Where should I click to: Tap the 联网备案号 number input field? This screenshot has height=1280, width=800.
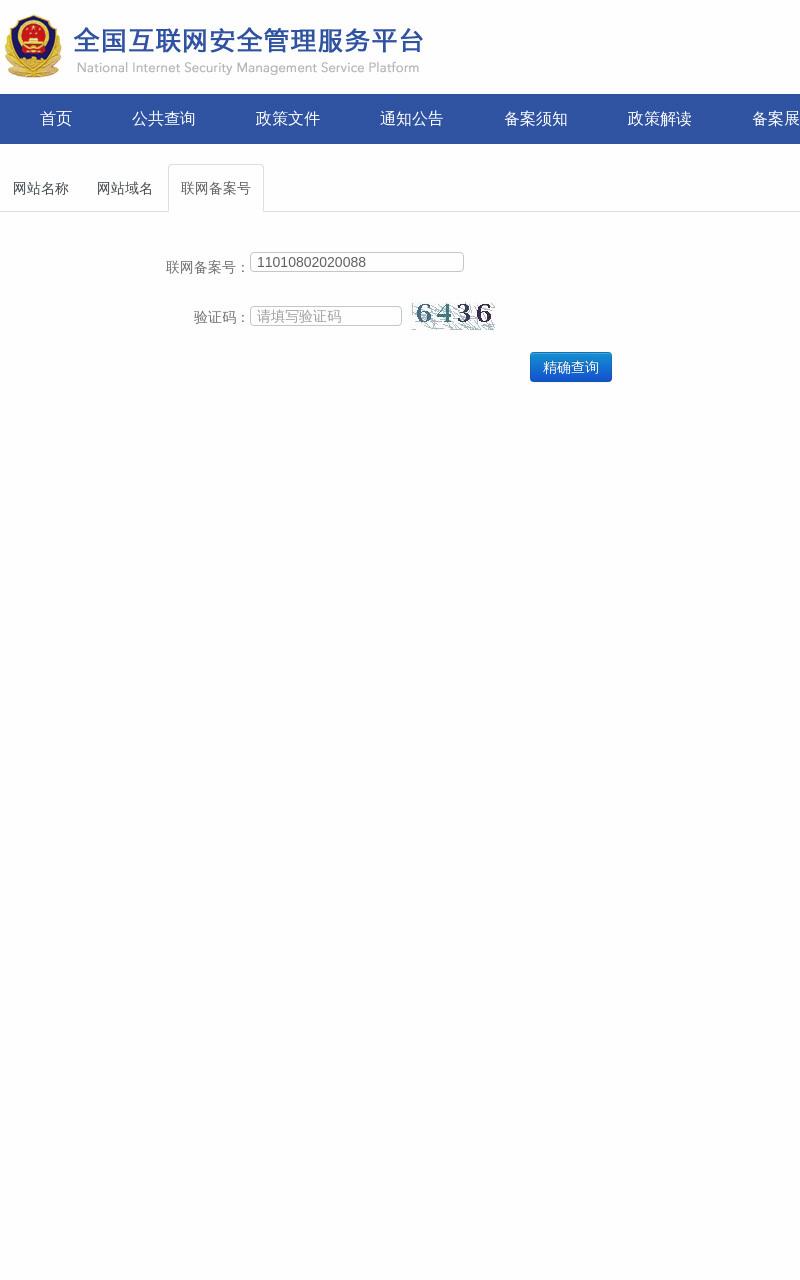point(357,262)
